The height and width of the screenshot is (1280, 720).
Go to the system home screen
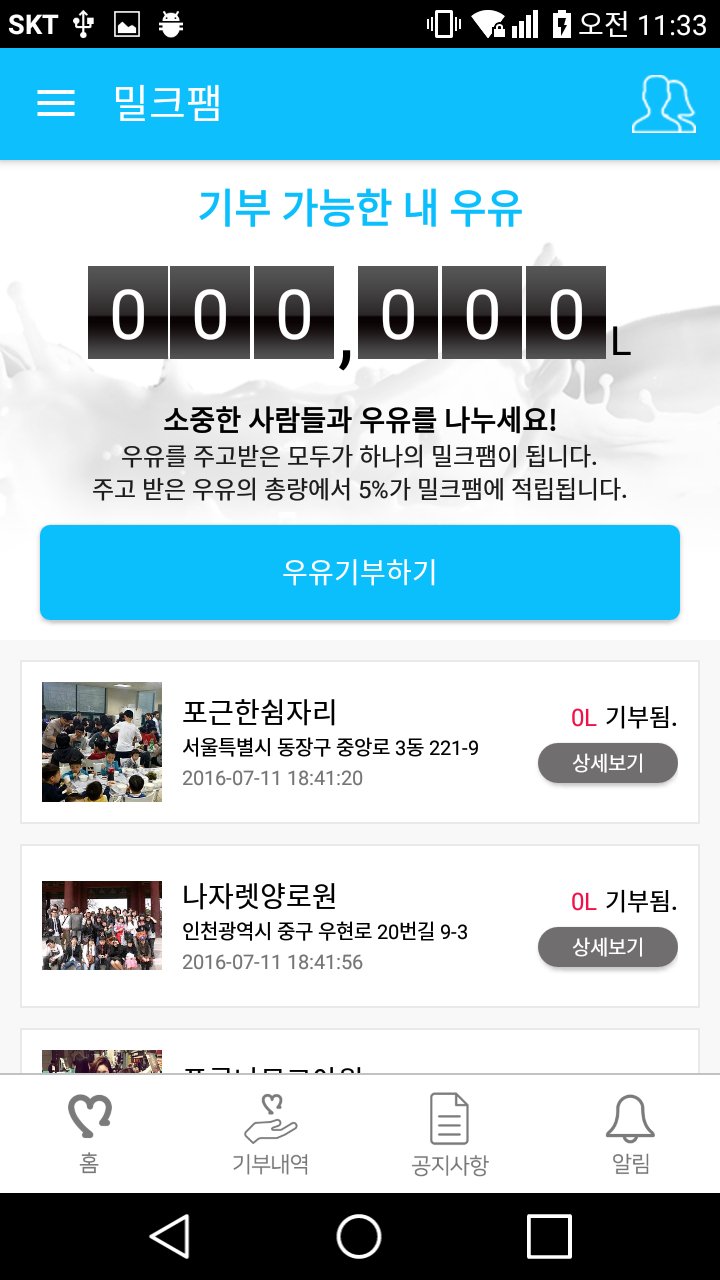click(x=360, y=1237)
